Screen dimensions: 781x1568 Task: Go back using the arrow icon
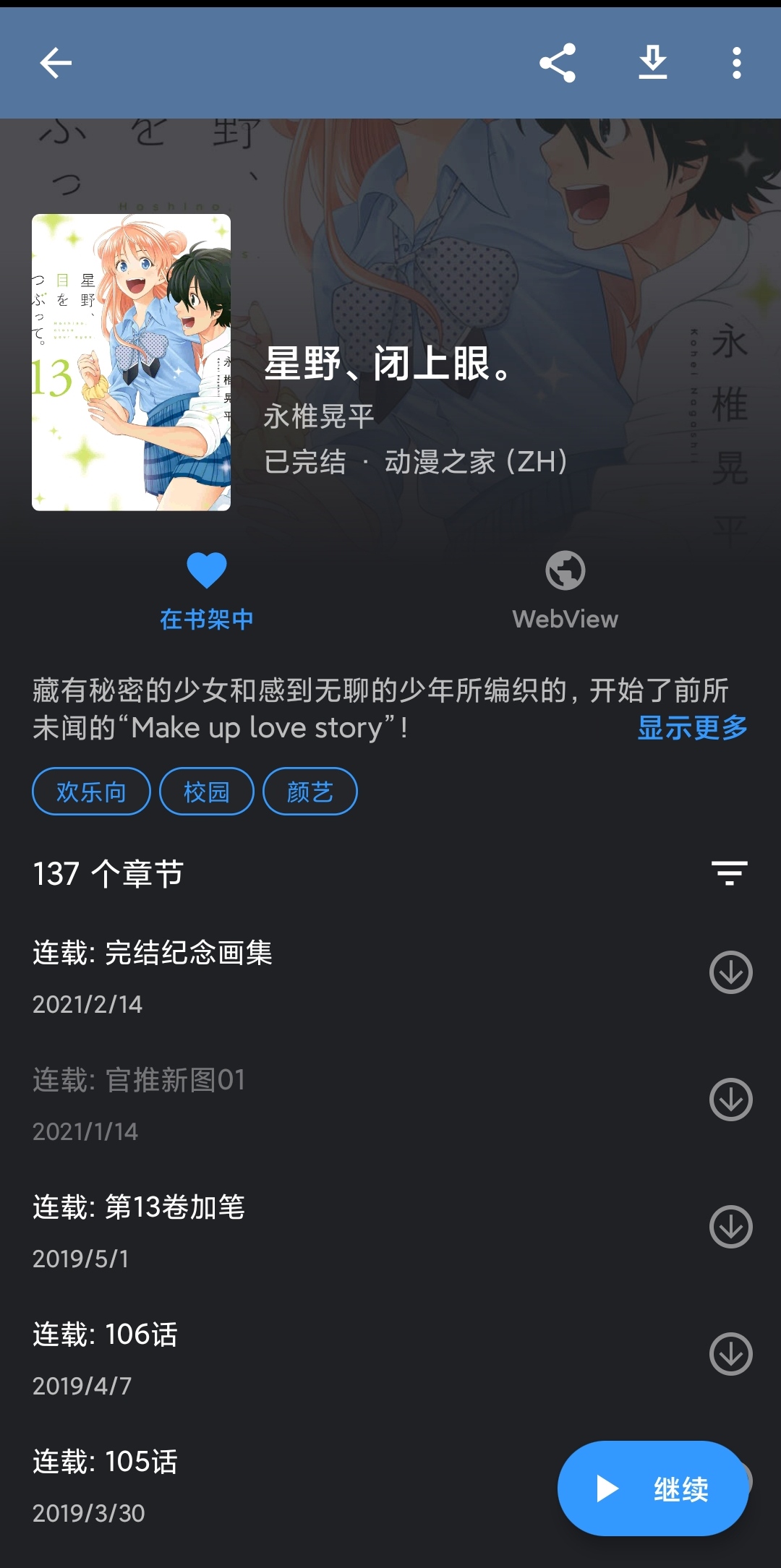click(x=56, y=63)
